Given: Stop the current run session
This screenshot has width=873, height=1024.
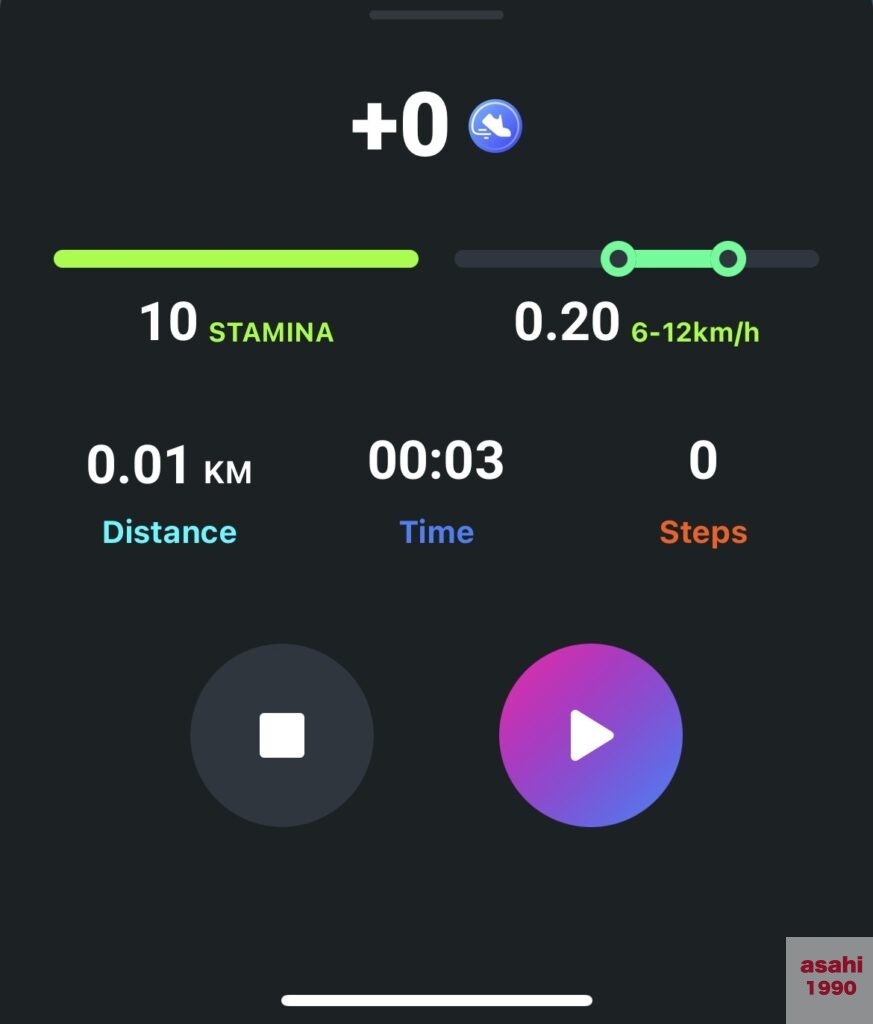Looking at the screenshot, I should point(281,735).
